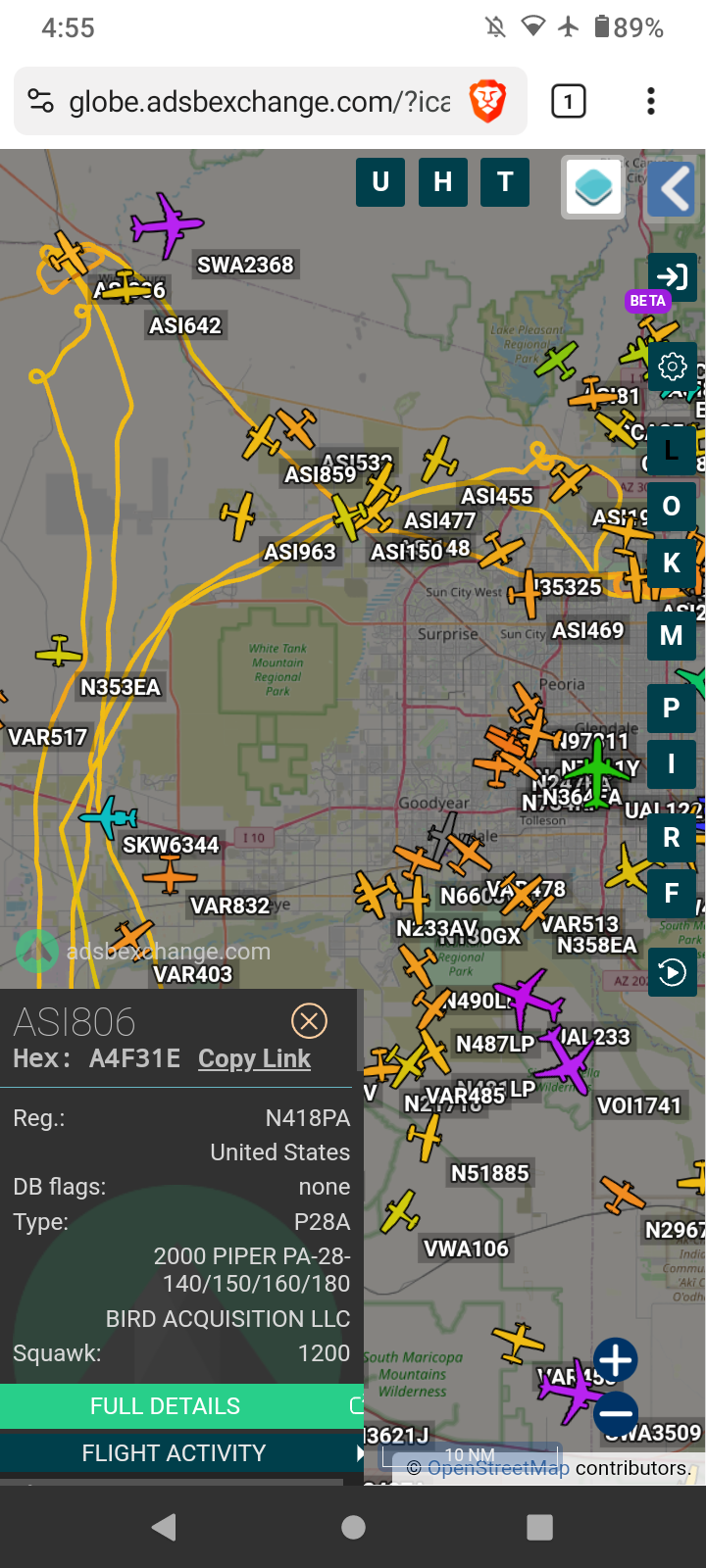
Task: Open the map settings gear
Action: tap(673, 367)
